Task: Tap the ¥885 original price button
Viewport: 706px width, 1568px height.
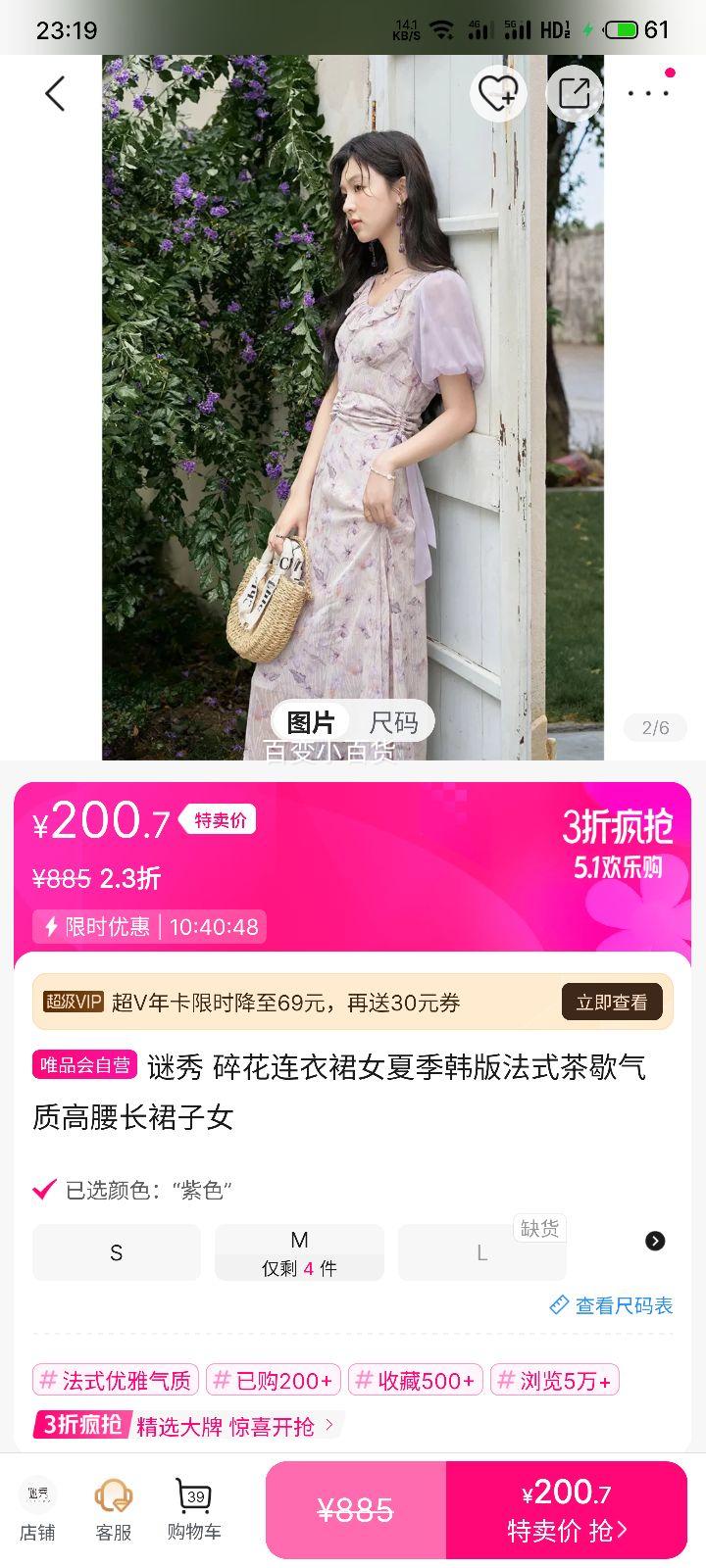Action: (x=355, y=1509)
